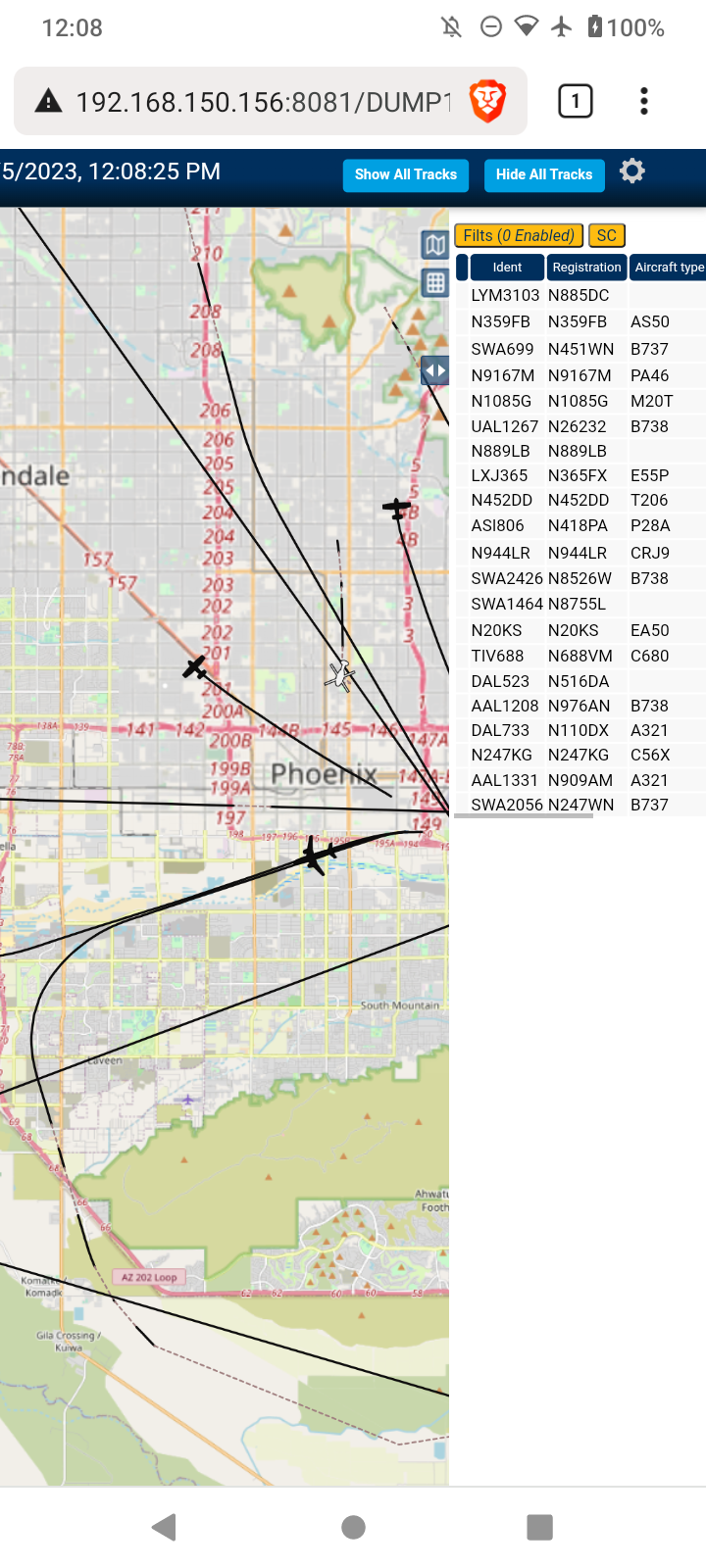Select aircraft row DAL733
The image size is (706, 1568).
pyautogui.click(x=580, y=730)
